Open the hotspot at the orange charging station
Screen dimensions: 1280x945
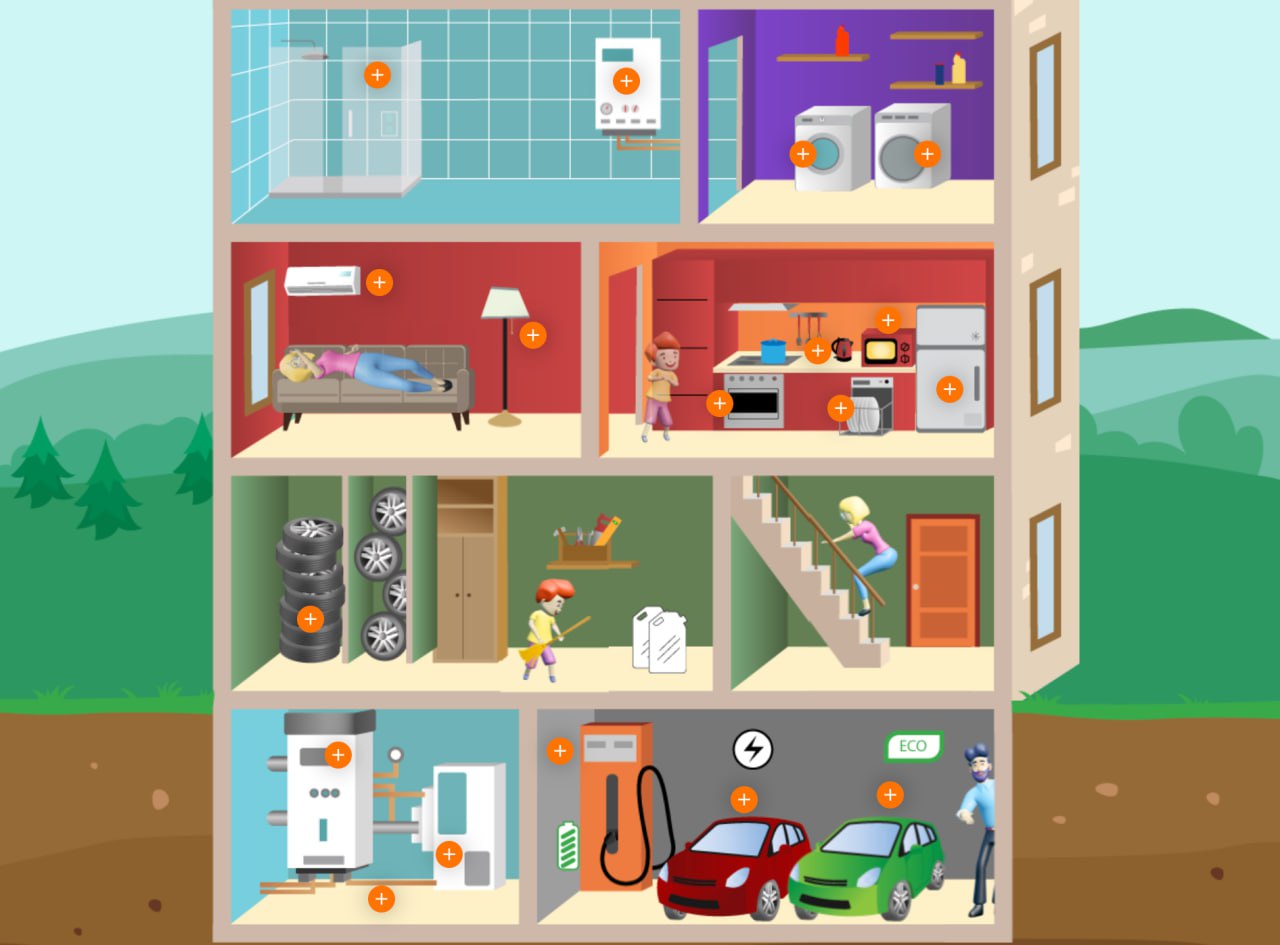pyautogui.click(x=560, y=751)
